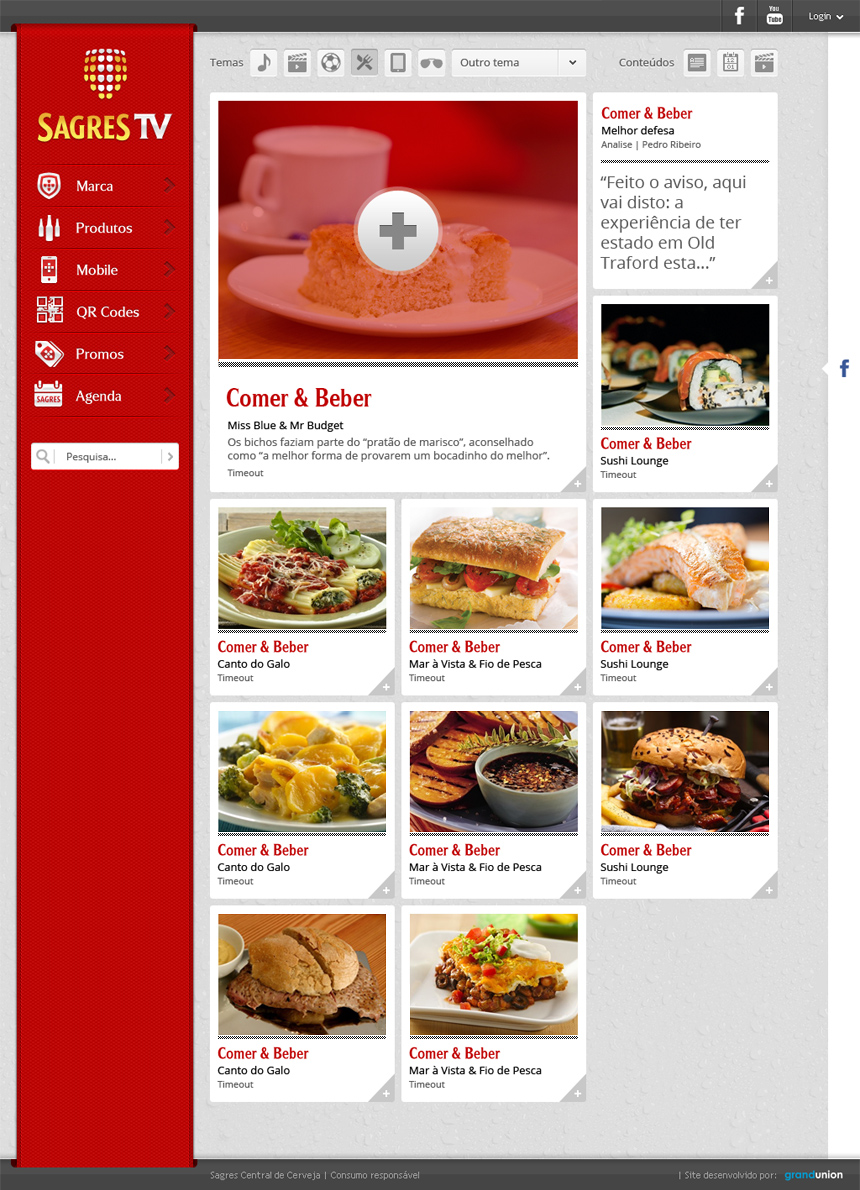Open the Facebook side tab on the right edge

click(843, 368)
